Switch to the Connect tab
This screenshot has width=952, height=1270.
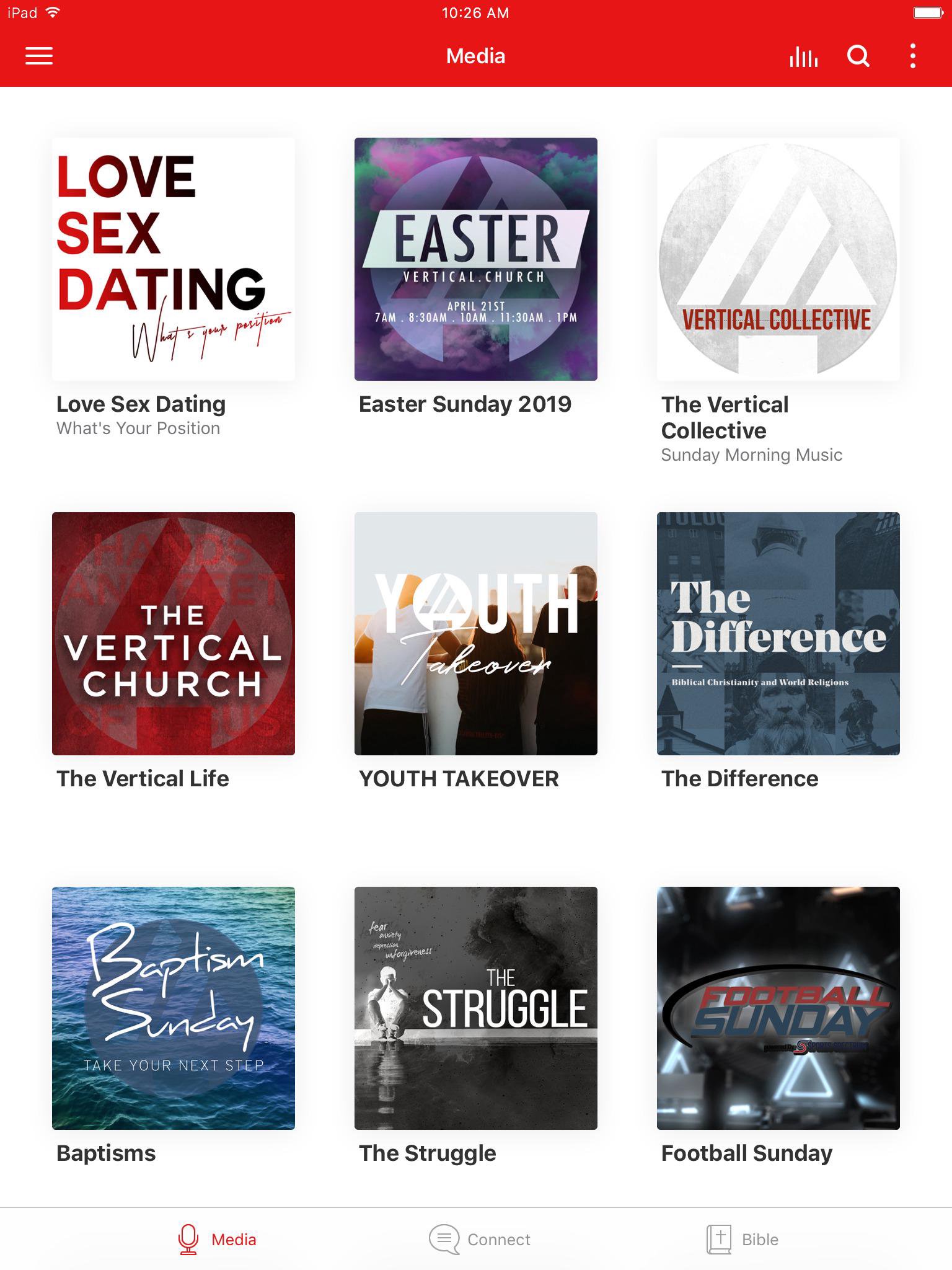click(480, 1240)
